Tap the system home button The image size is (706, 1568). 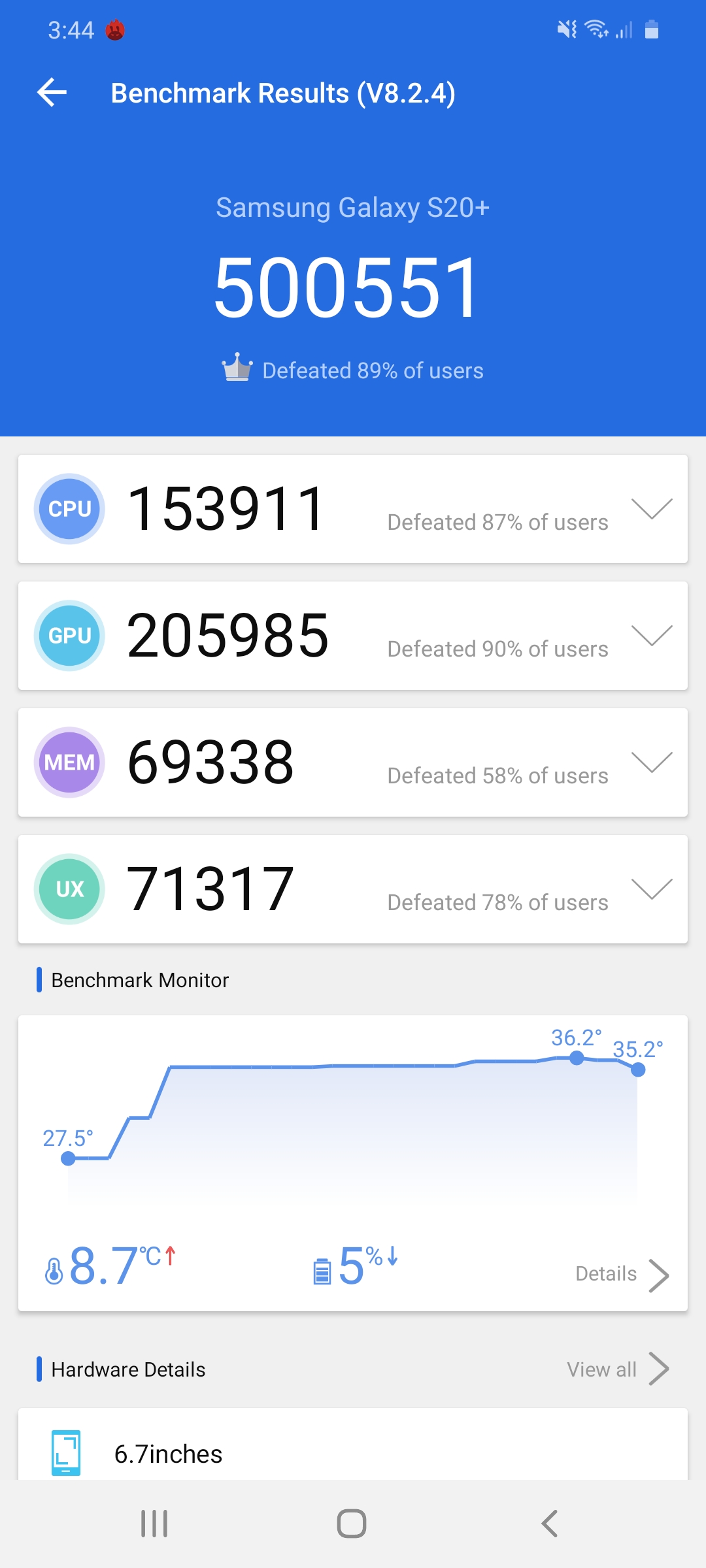point(352,1524)
